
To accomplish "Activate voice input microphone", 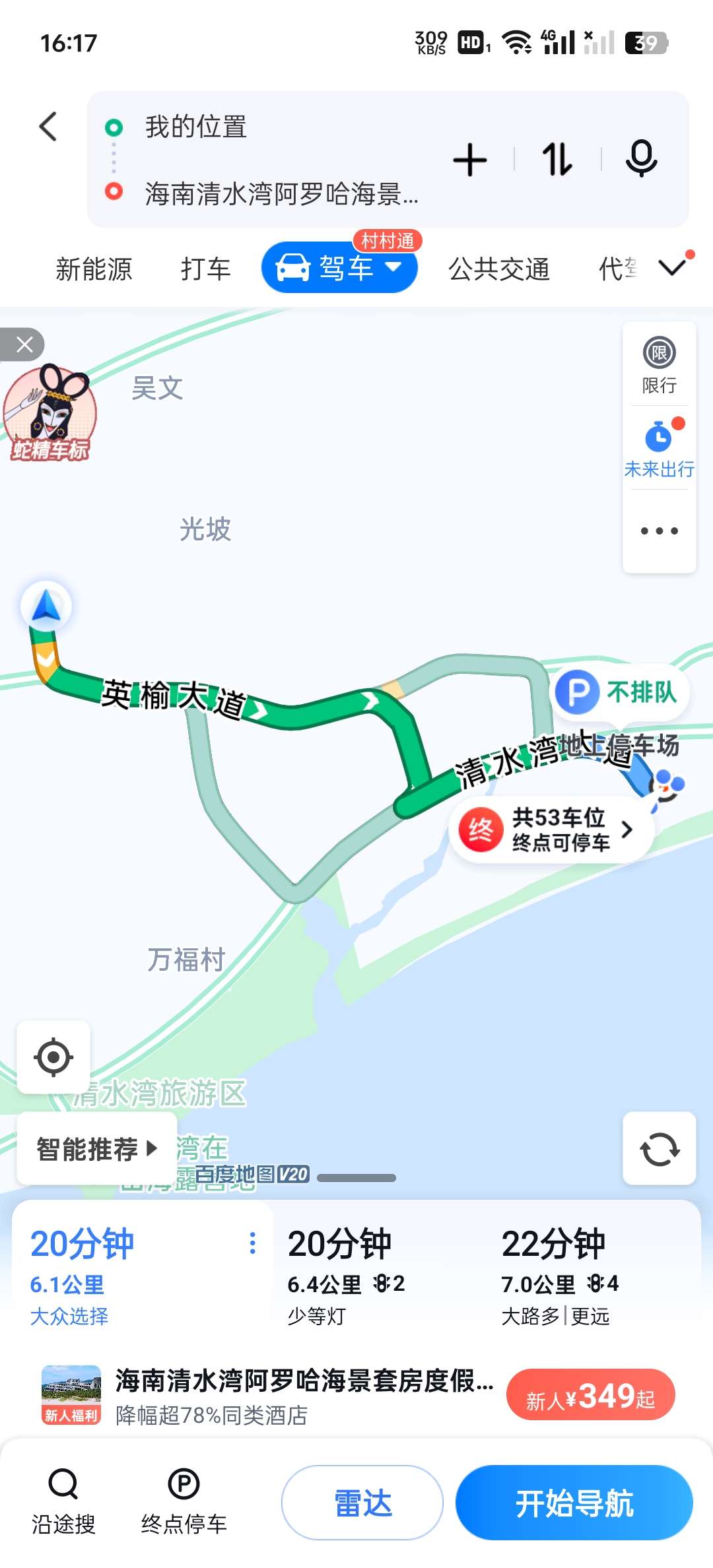I will 641,159.
